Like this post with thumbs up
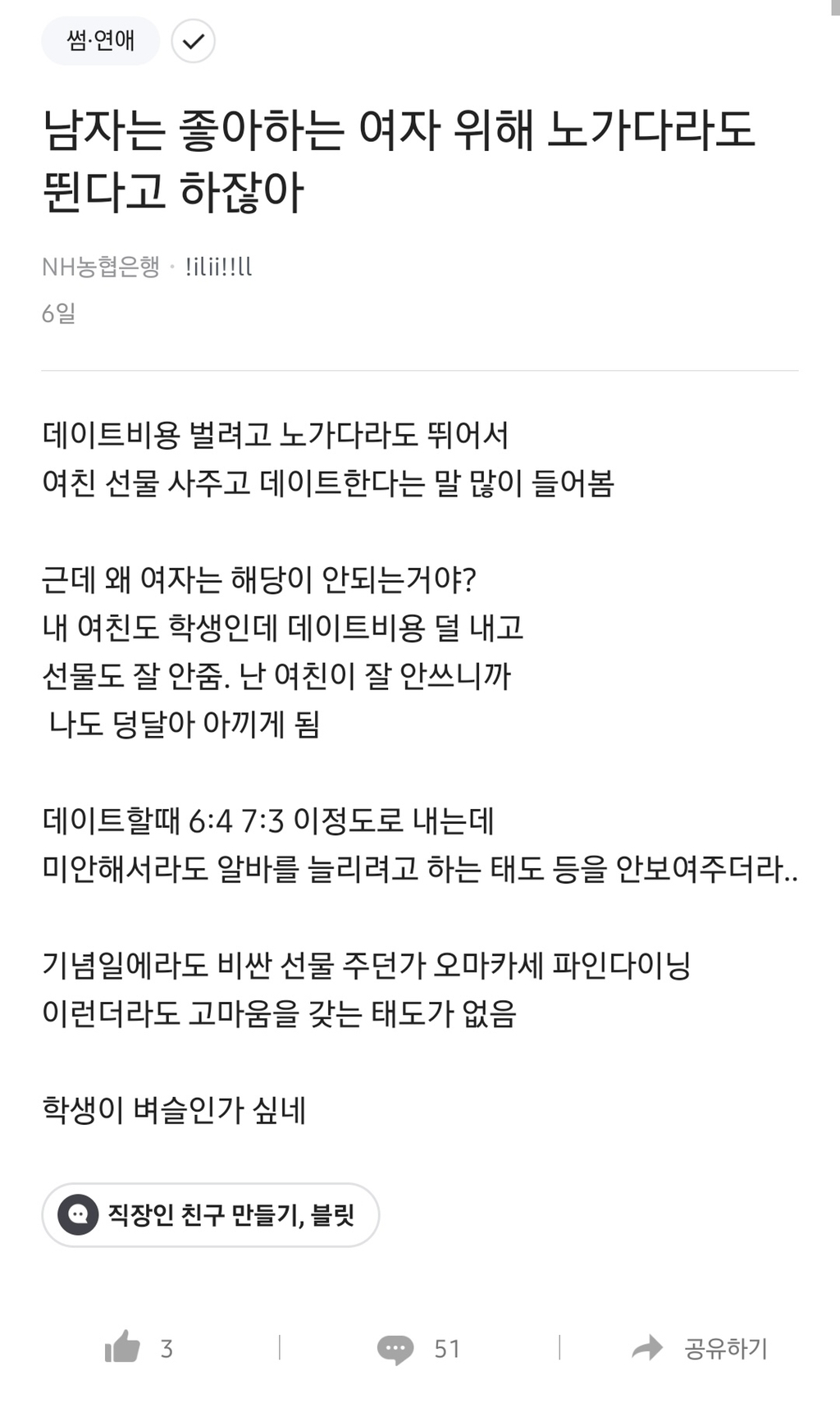Viewport: 840px width, 1408px height. click(x=138, y=1348)
